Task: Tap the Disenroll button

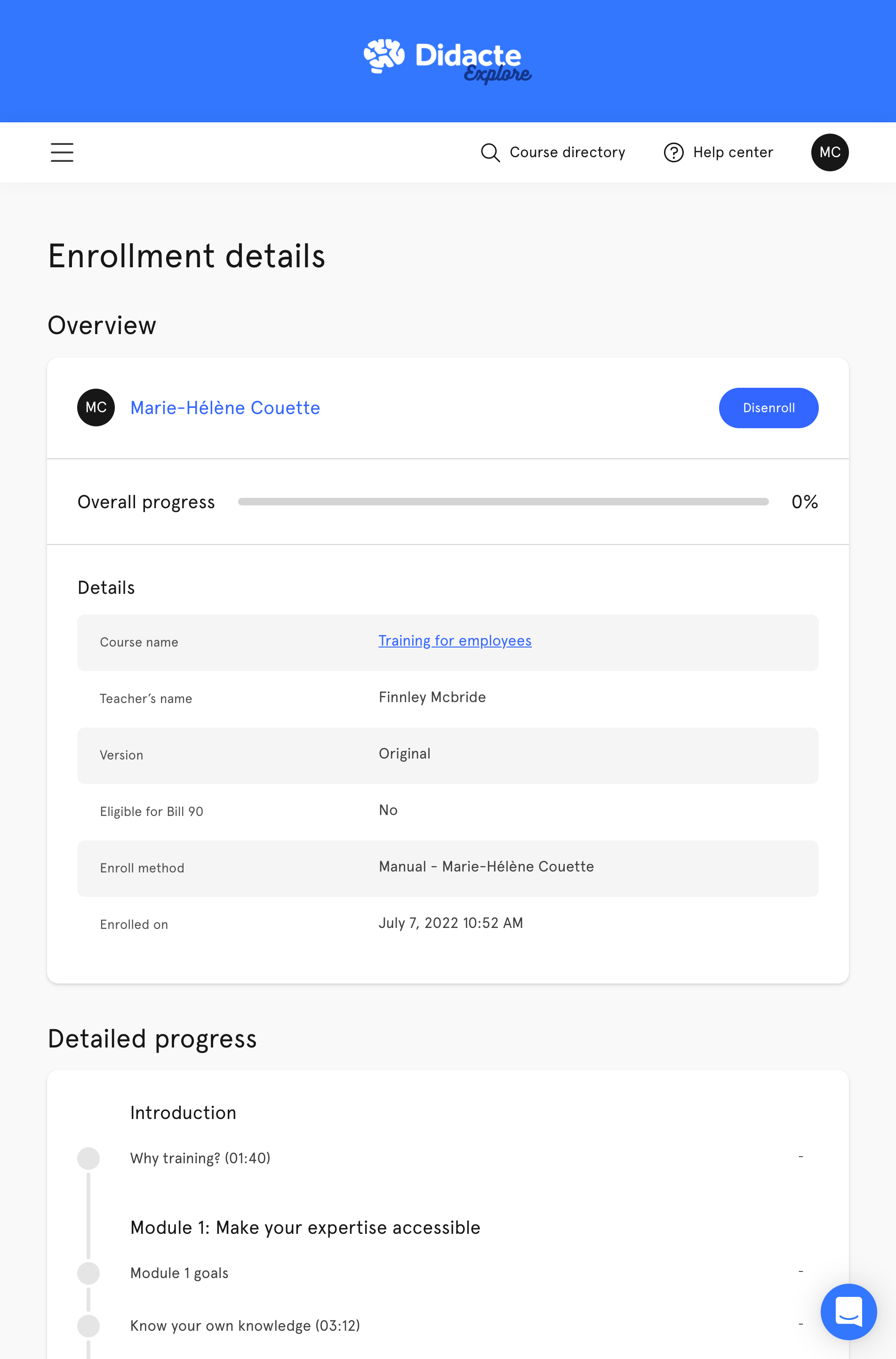Action: pos(768,408)
